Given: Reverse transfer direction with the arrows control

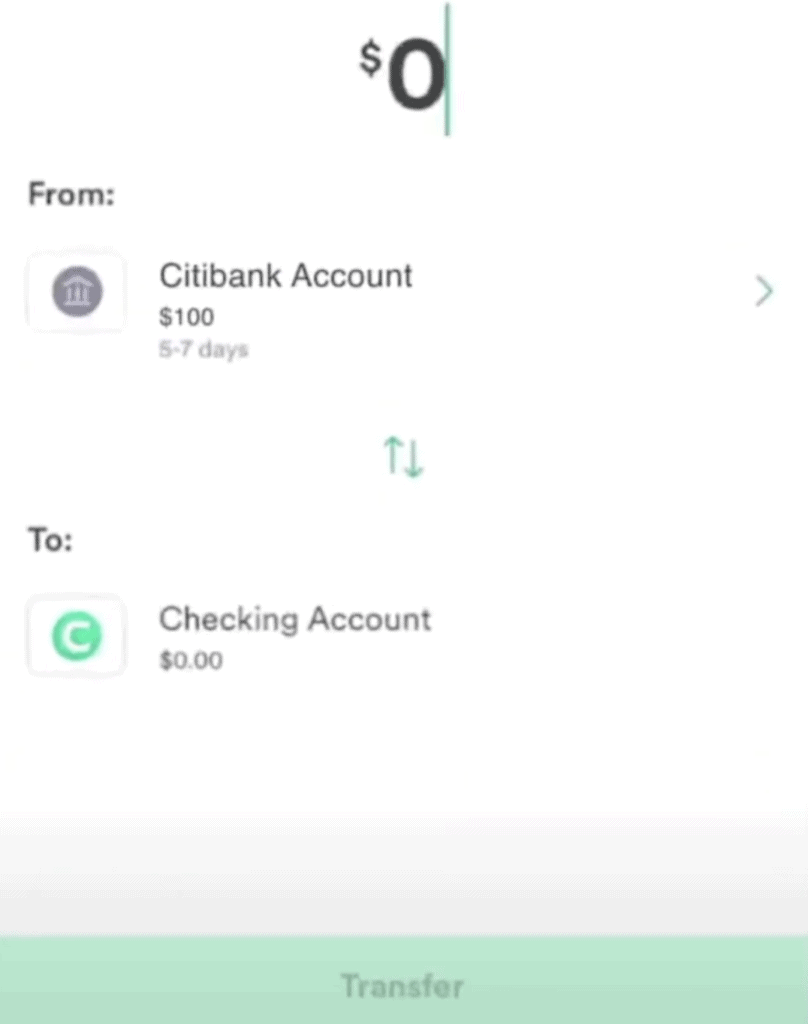Looking at the screenshot, I should pos(402,456).
